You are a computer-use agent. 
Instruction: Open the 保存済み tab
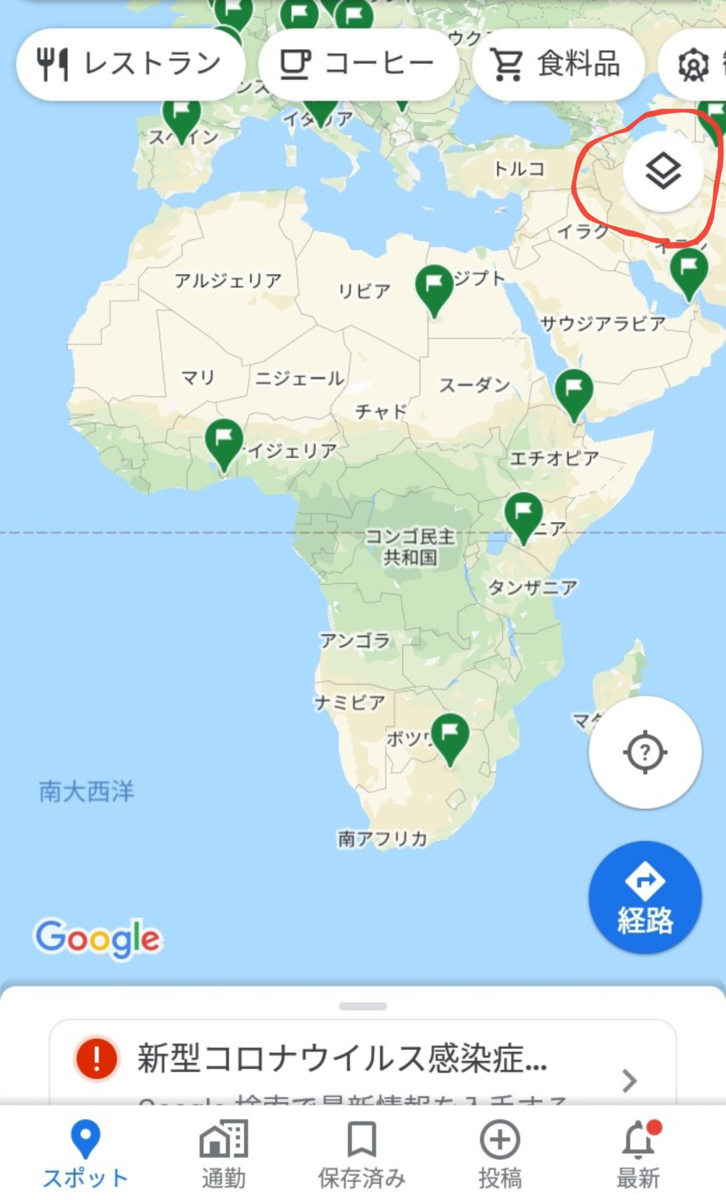point(361,1154)
